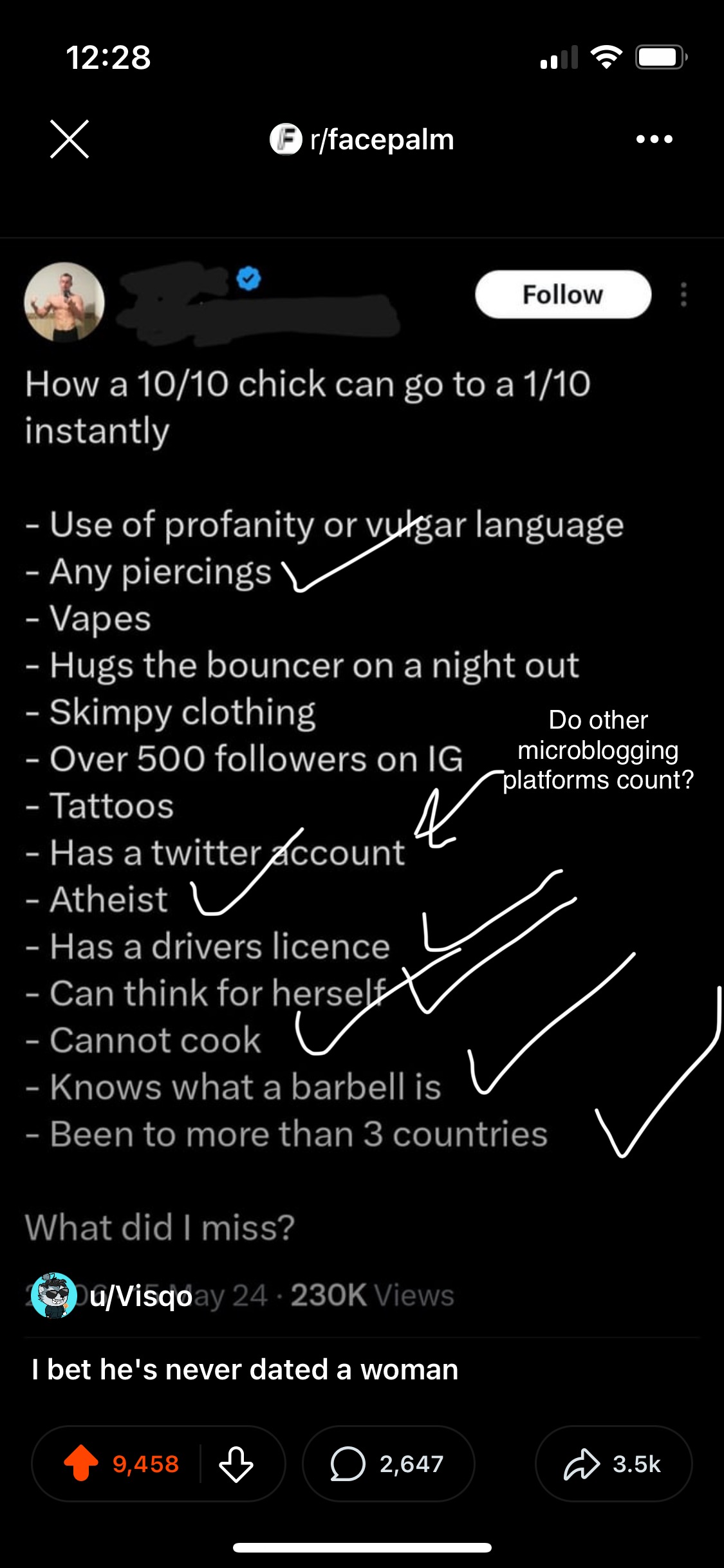Downvote this post
This screenshot has height=1568, width=724.
click(236, 1464)
